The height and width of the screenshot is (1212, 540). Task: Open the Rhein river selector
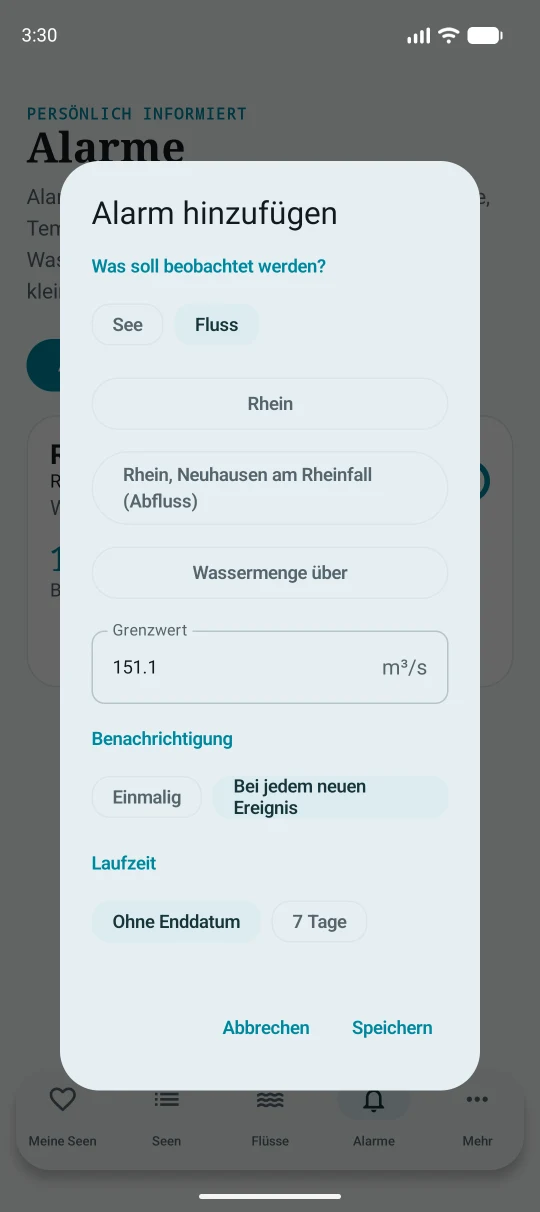(x=270, y=404)
